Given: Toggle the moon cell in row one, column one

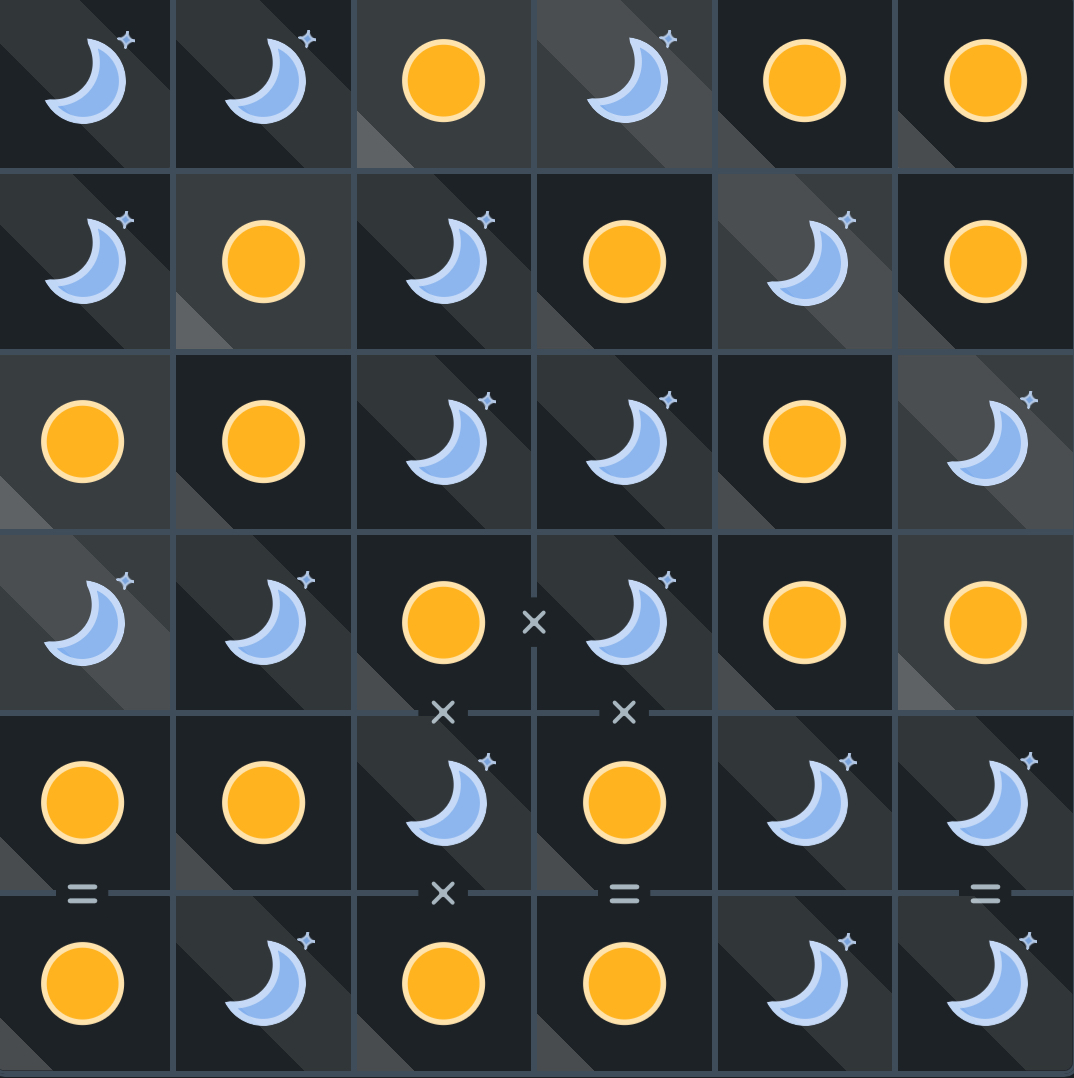Looking at the screenshot, I should (84, 81).
